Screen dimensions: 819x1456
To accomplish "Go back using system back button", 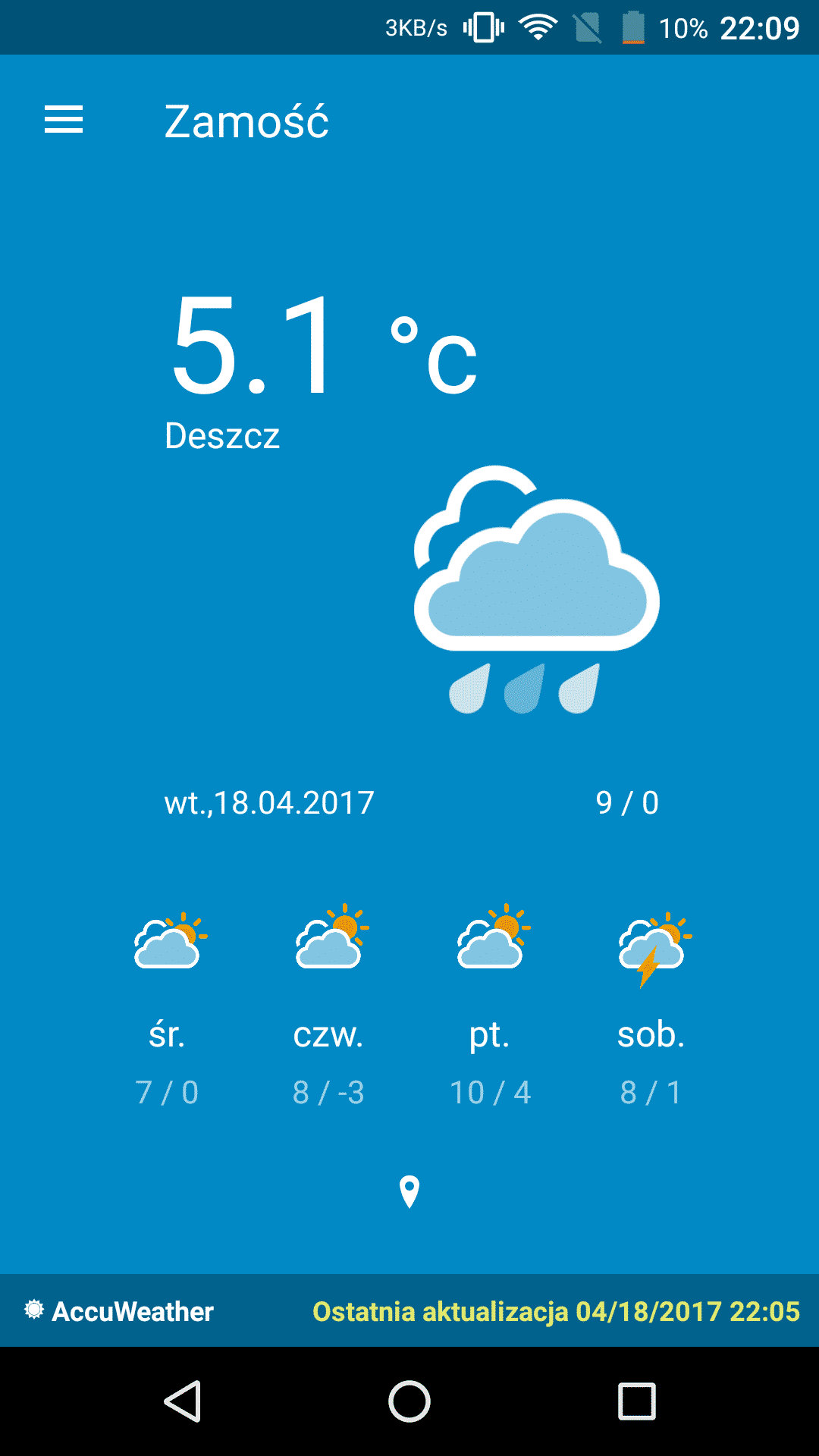I will pos(183,1401).
